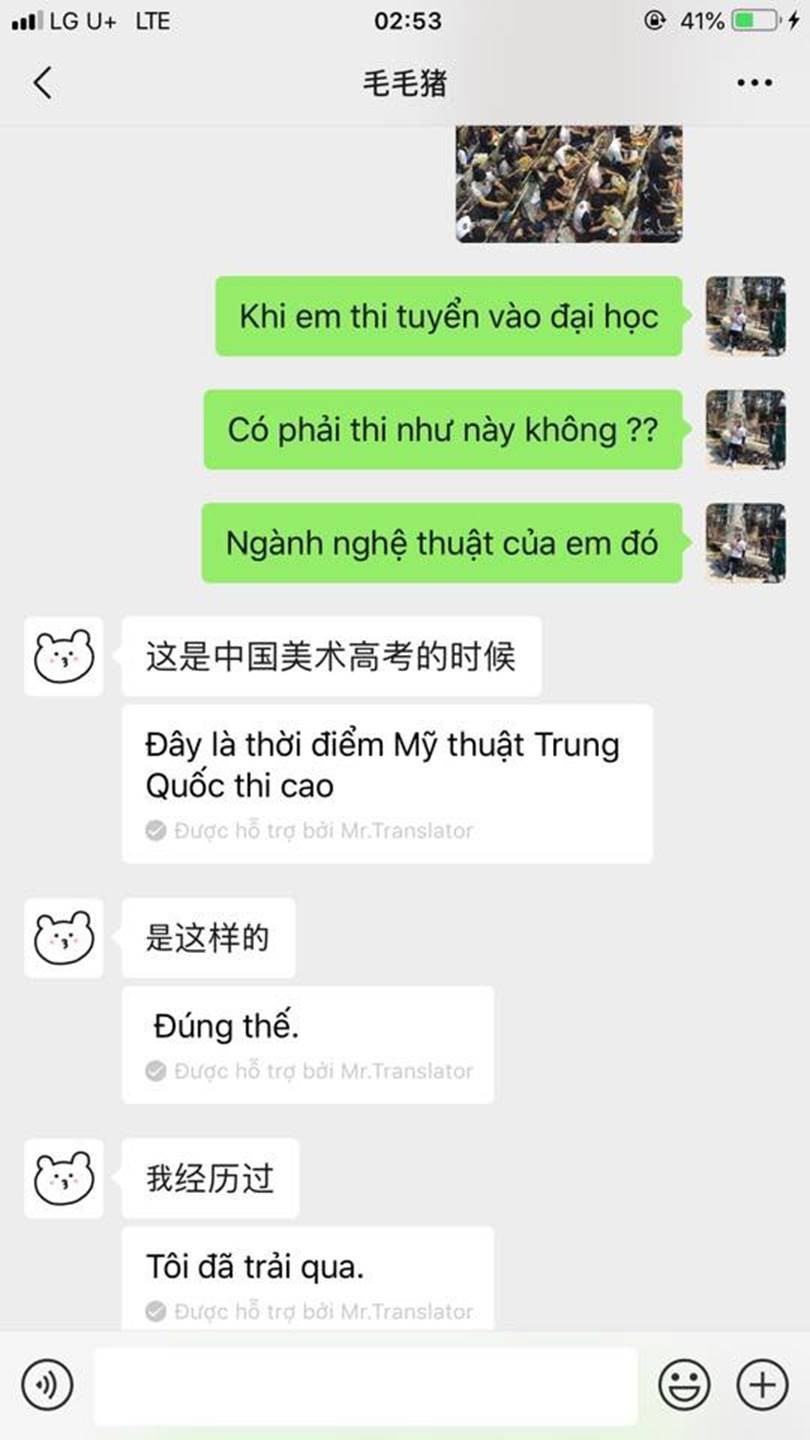Tap the Mr.Translator verification badge icon
Viewport: 810px width, 1440px height.
[x=153, y=831]
